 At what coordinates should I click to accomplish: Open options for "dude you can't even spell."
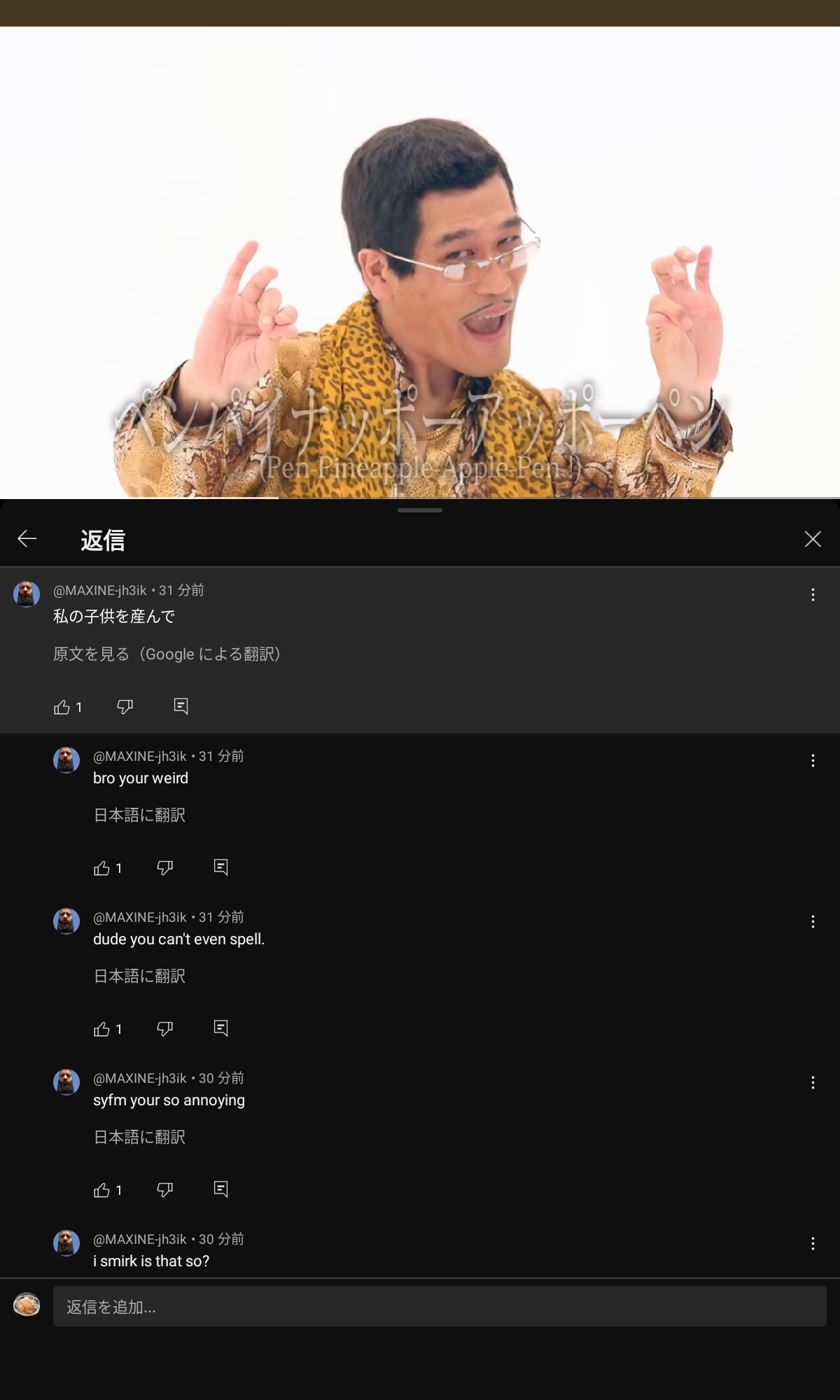click(x=812, y=922)
